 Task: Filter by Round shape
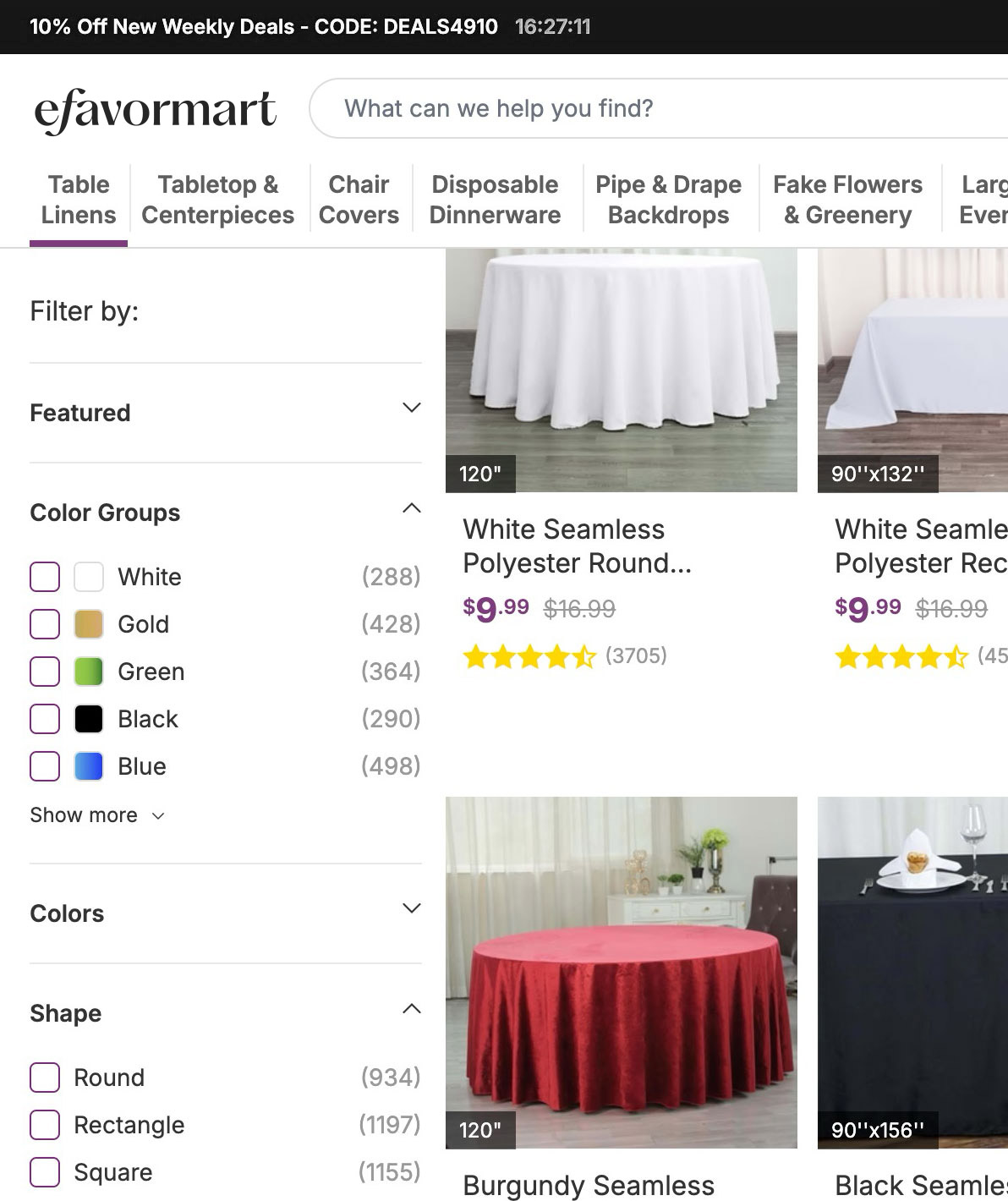[x=45, y=1078]
